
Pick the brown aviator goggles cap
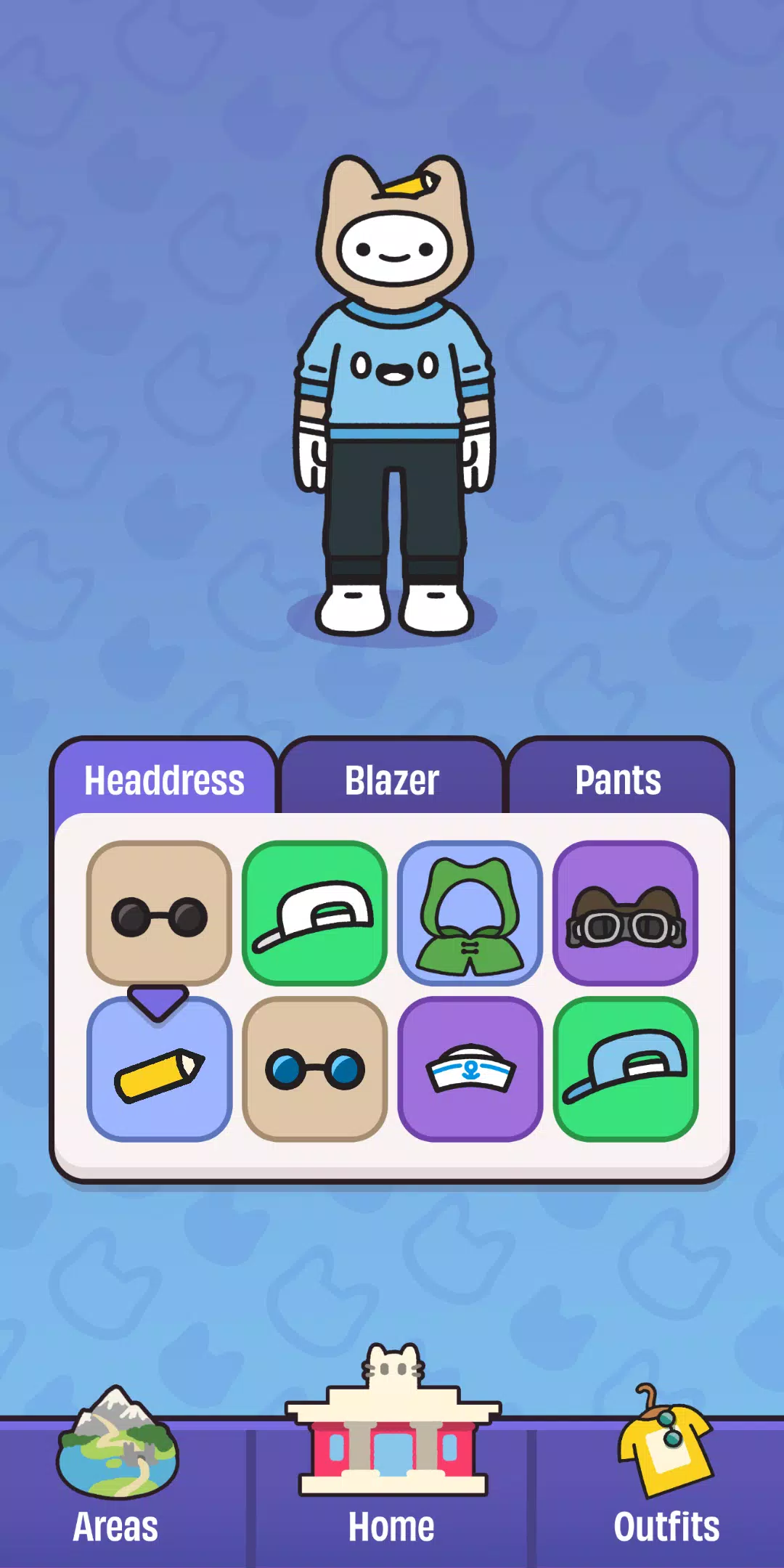click(625, 913)
